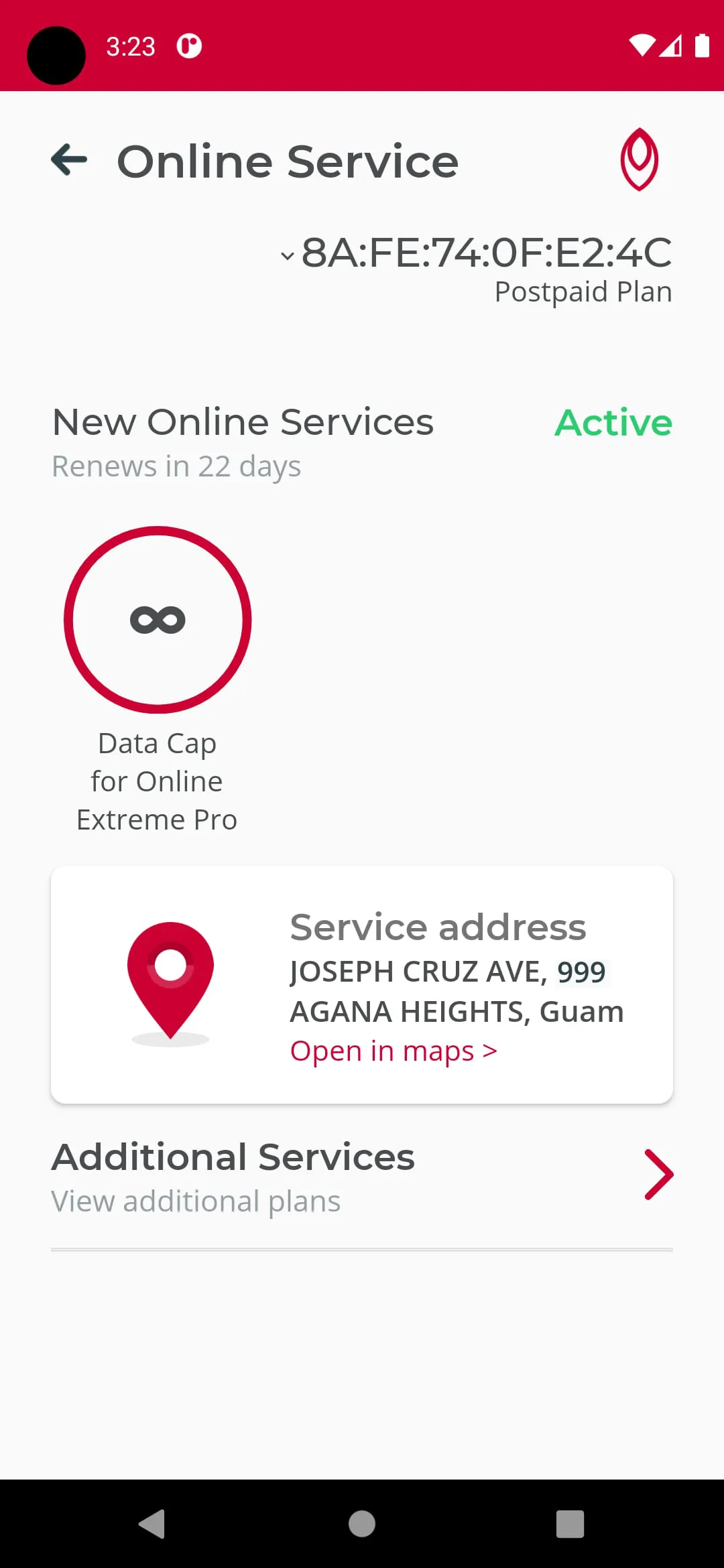Expand the Postpaid Plan device selector
724x1568 pixels.
point(583,291)
